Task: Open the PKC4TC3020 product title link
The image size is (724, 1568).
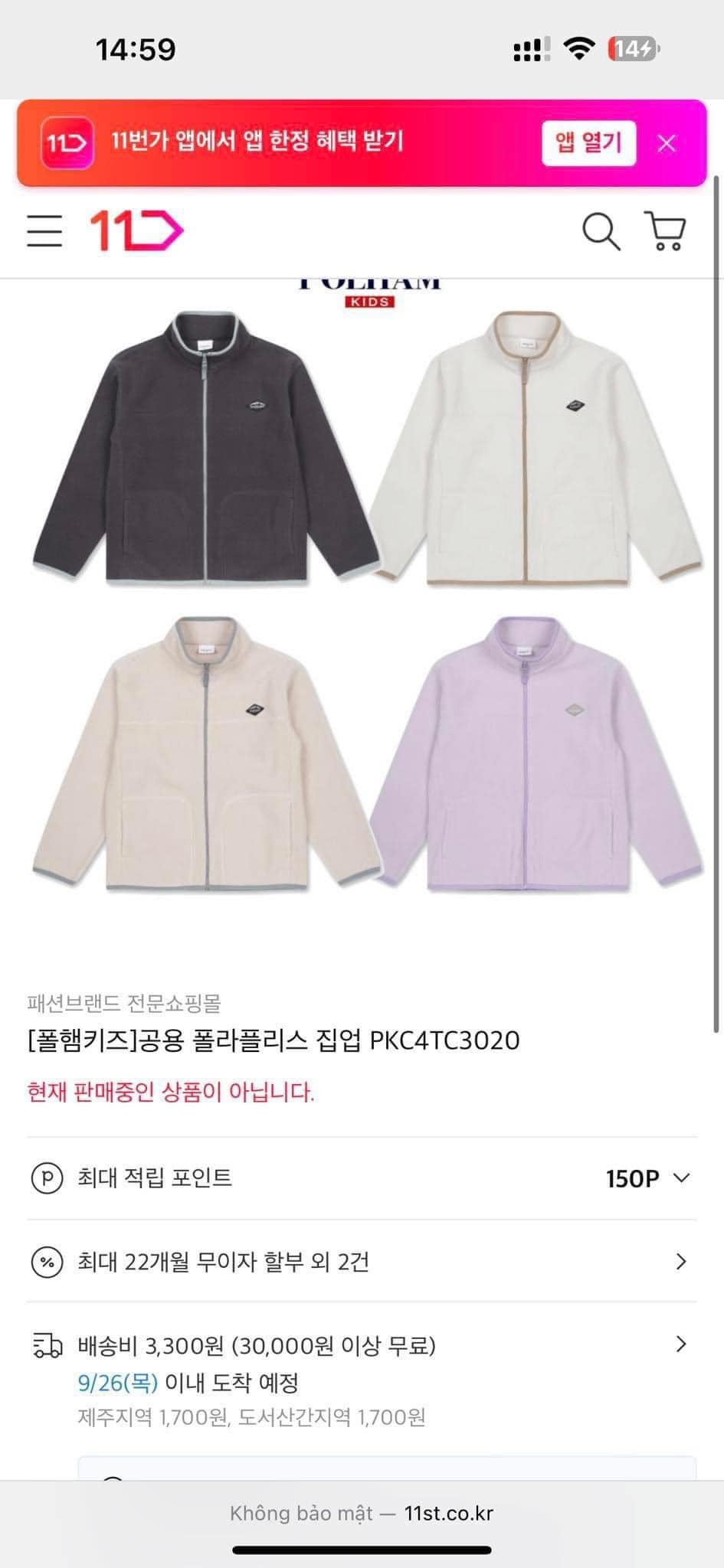Action: [272, 1040]
